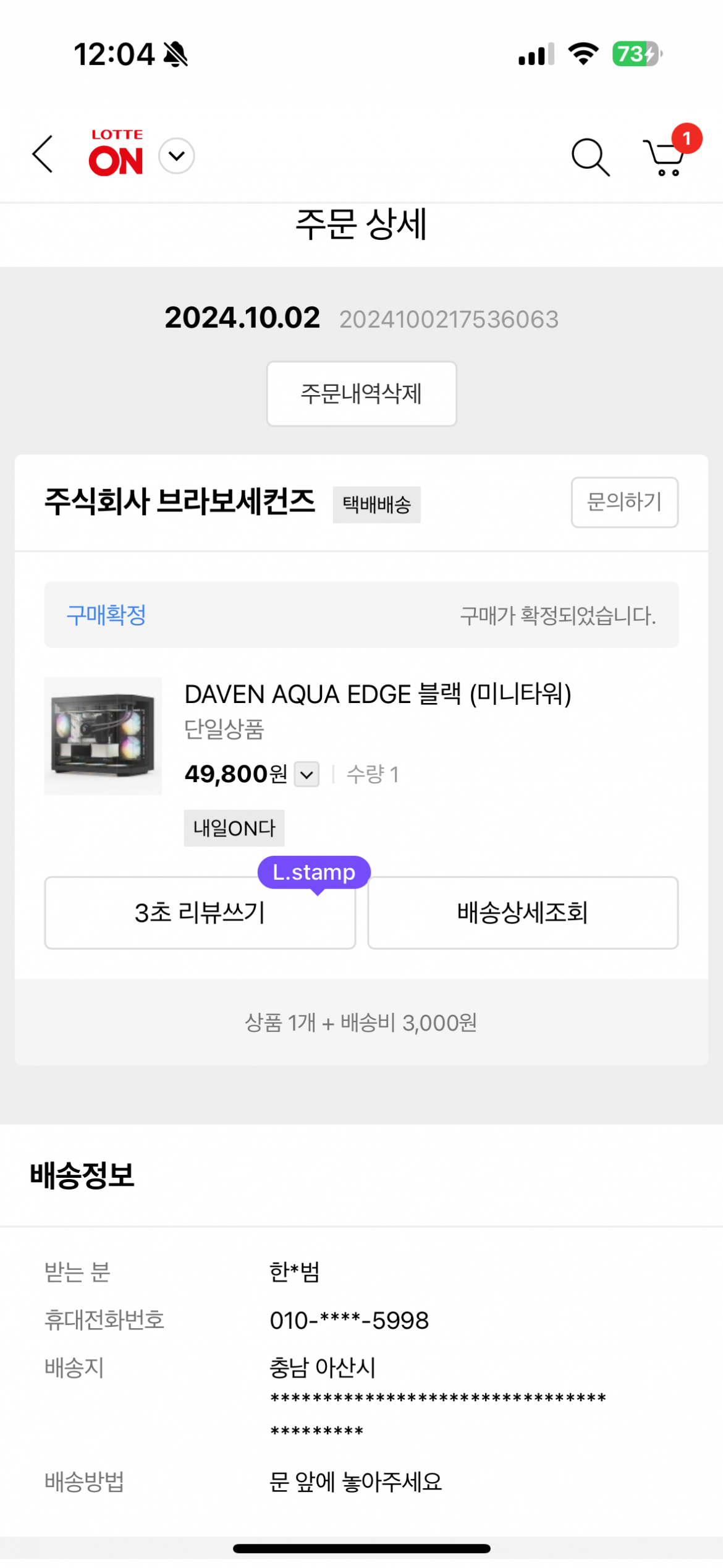This screenshot has width=723, height=1568.
Task: Tap 주문내역삭제 to delete order history
Action: [361, 394]
